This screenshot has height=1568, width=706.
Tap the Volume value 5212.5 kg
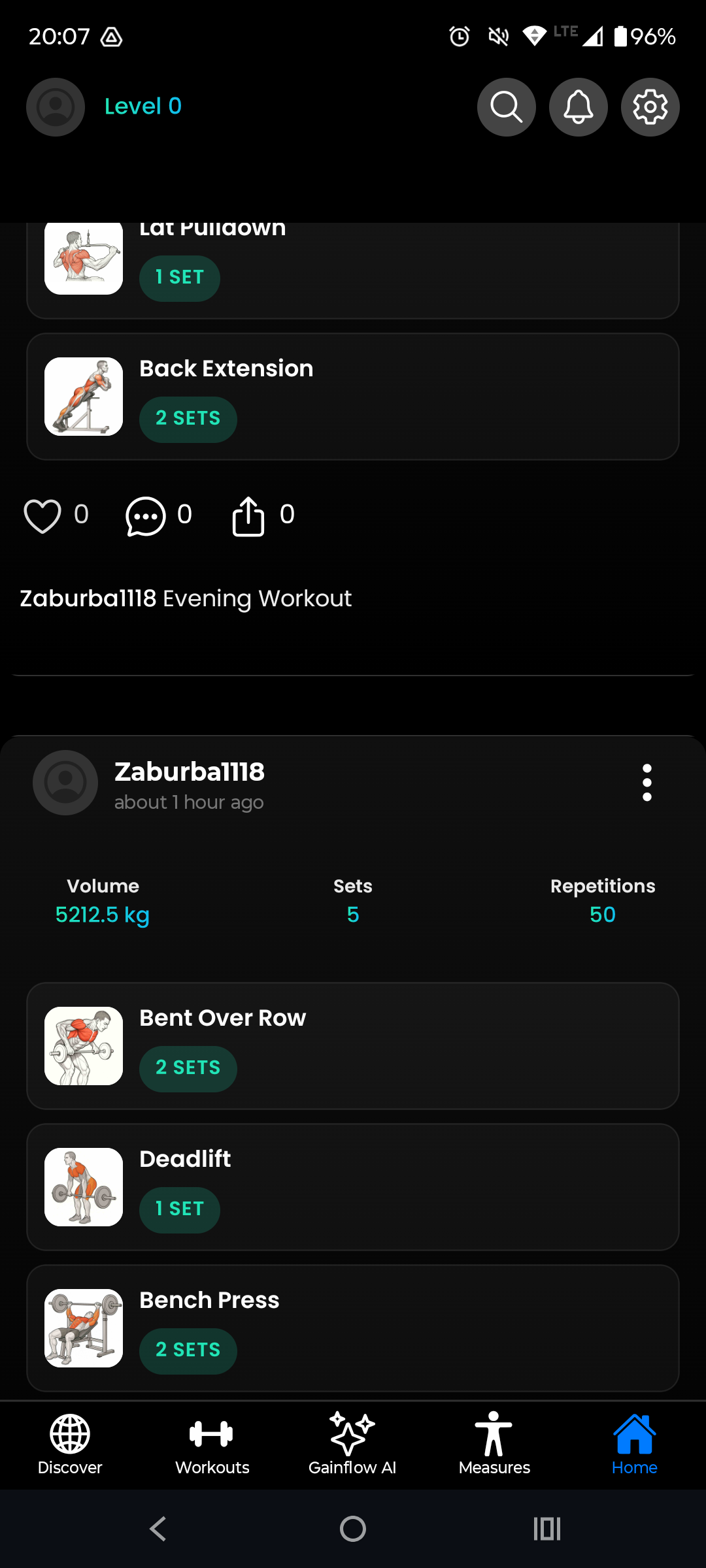[102, 915]
